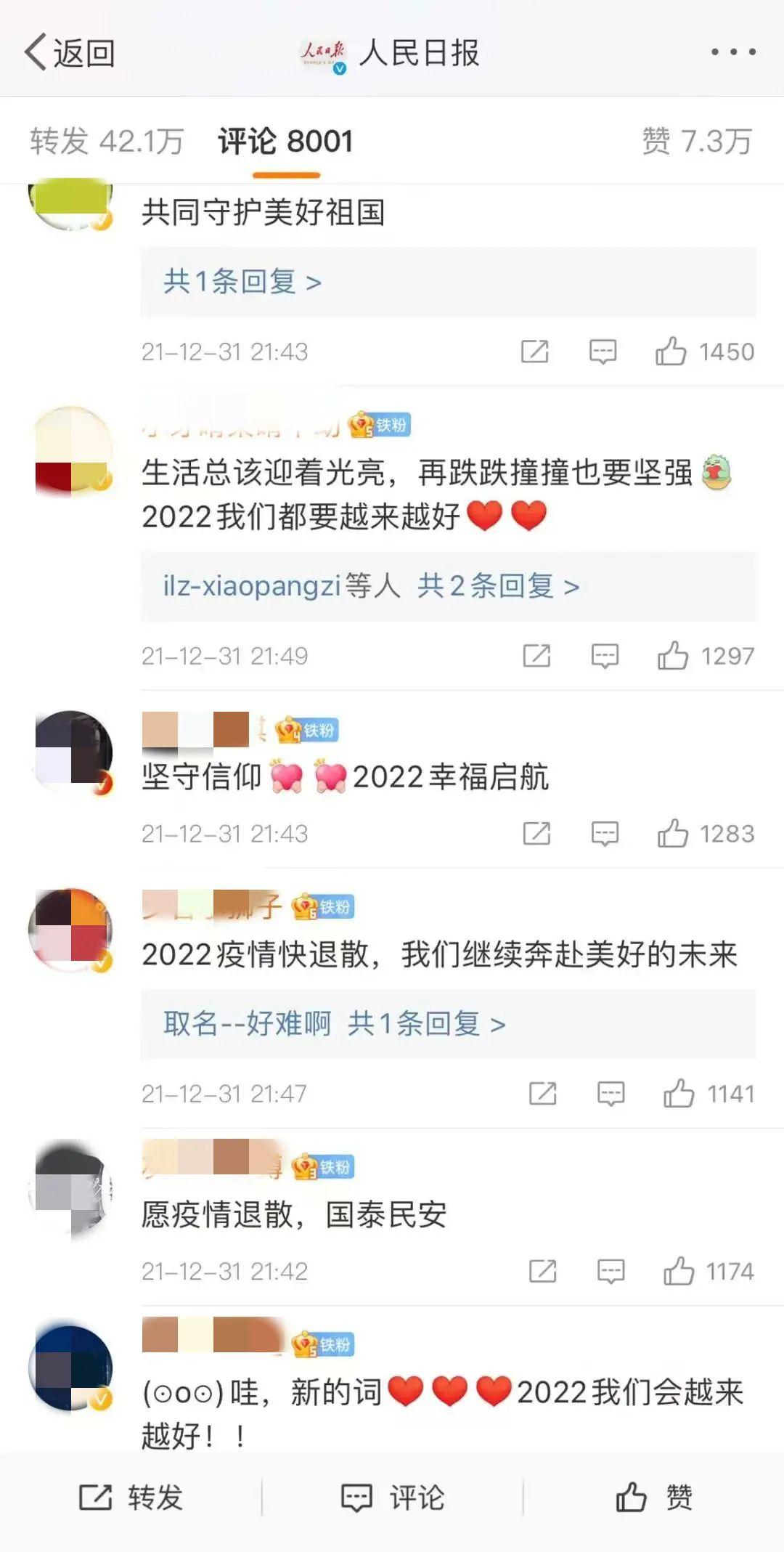Repost the comment posted at 21:49
This screenshot has width=784, height=1552.
(536, 657)
